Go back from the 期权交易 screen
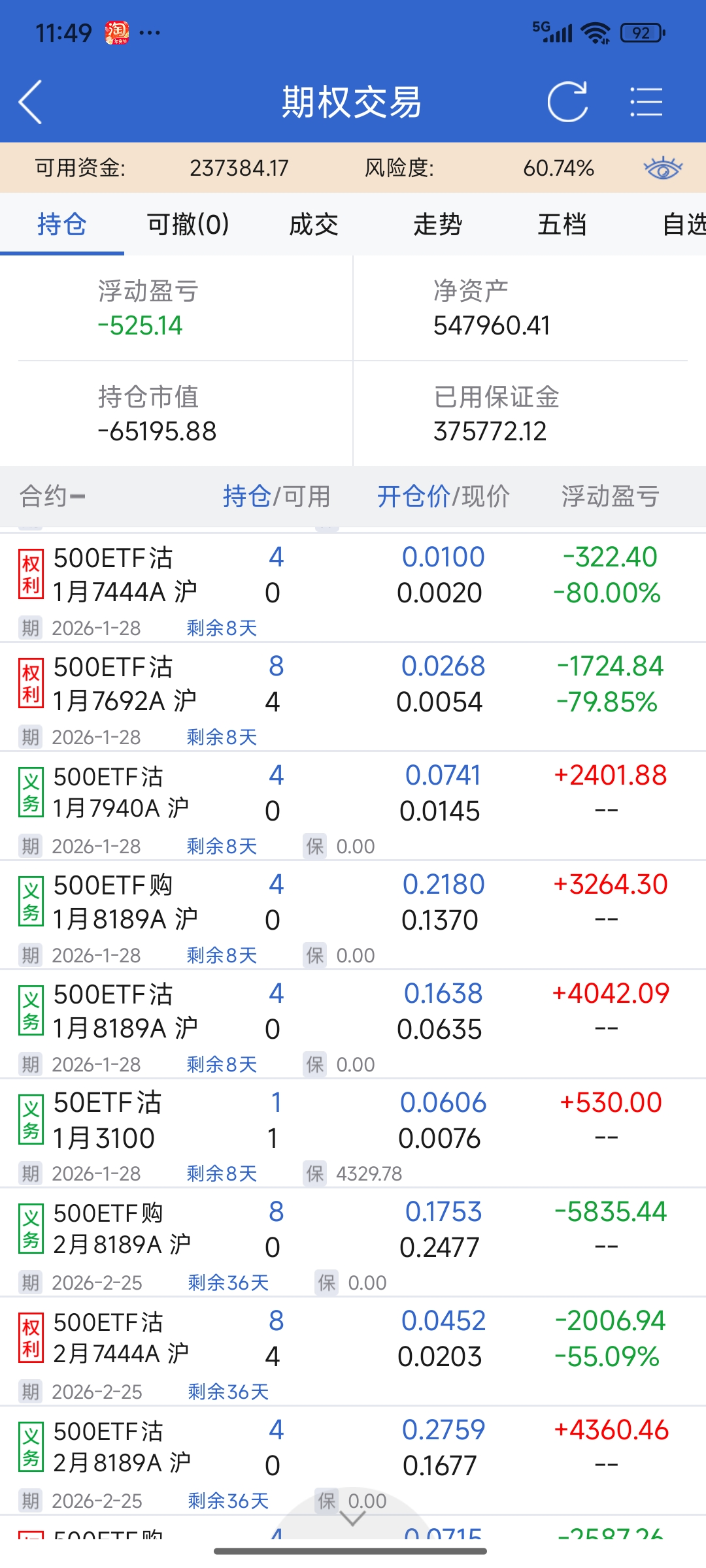The image size is (706, 1568). point(31,102)
